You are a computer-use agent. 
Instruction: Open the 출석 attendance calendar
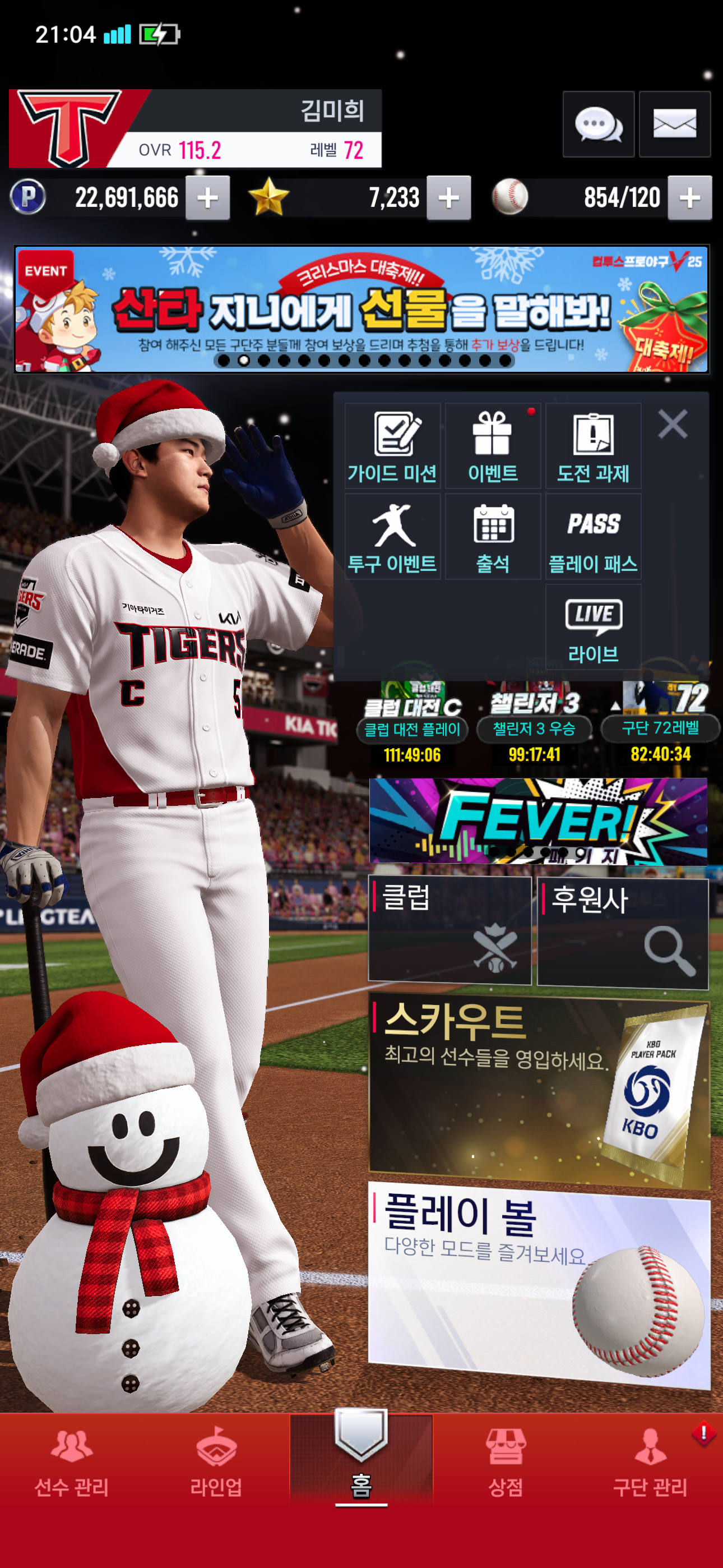click(x=492, y=536)
